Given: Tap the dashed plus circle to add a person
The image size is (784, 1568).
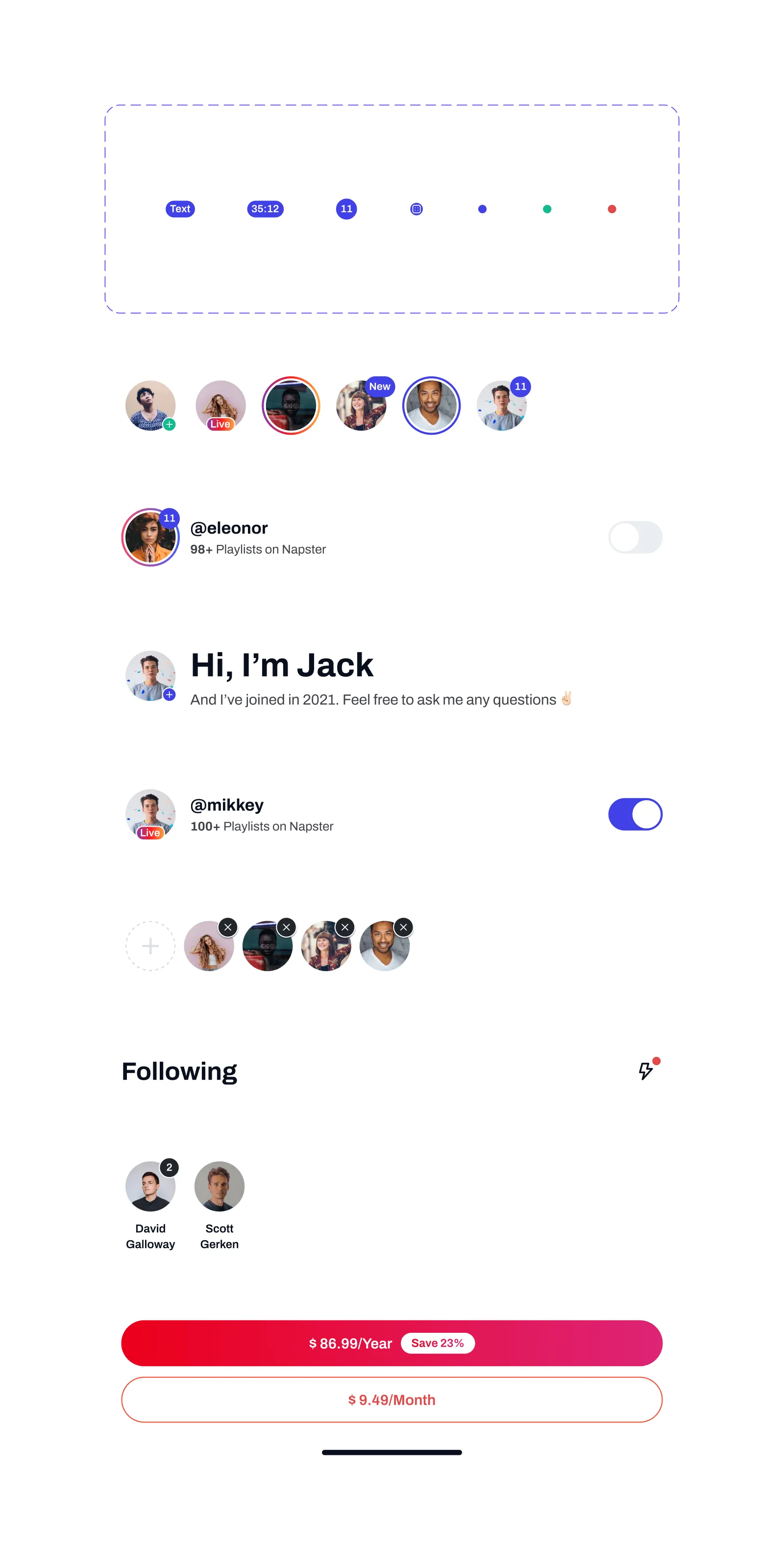Looking at the screenshot, I should 150,945.
